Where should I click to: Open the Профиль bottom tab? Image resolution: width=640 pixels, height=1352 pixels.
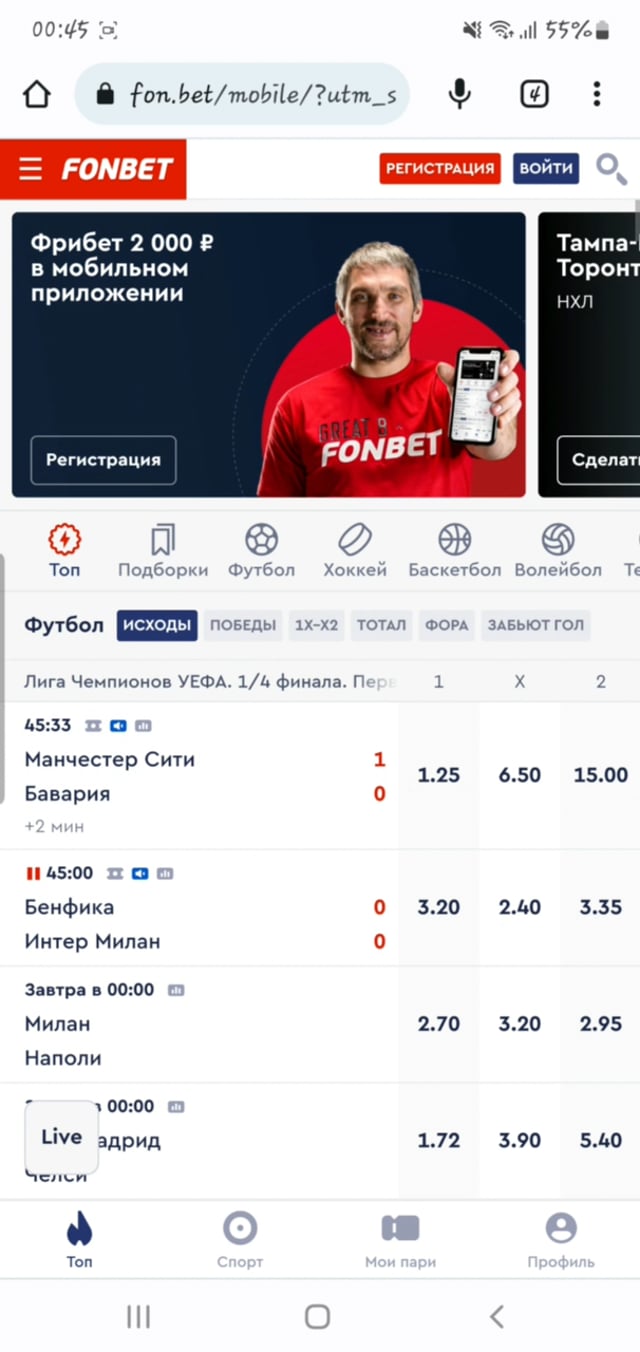(x=561, y=1240)
